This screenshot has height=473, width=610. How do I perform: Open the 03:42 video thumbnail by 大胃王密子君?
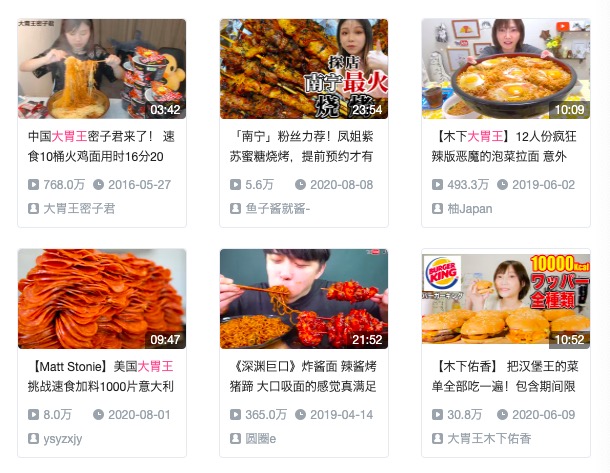tap(102, 69)
